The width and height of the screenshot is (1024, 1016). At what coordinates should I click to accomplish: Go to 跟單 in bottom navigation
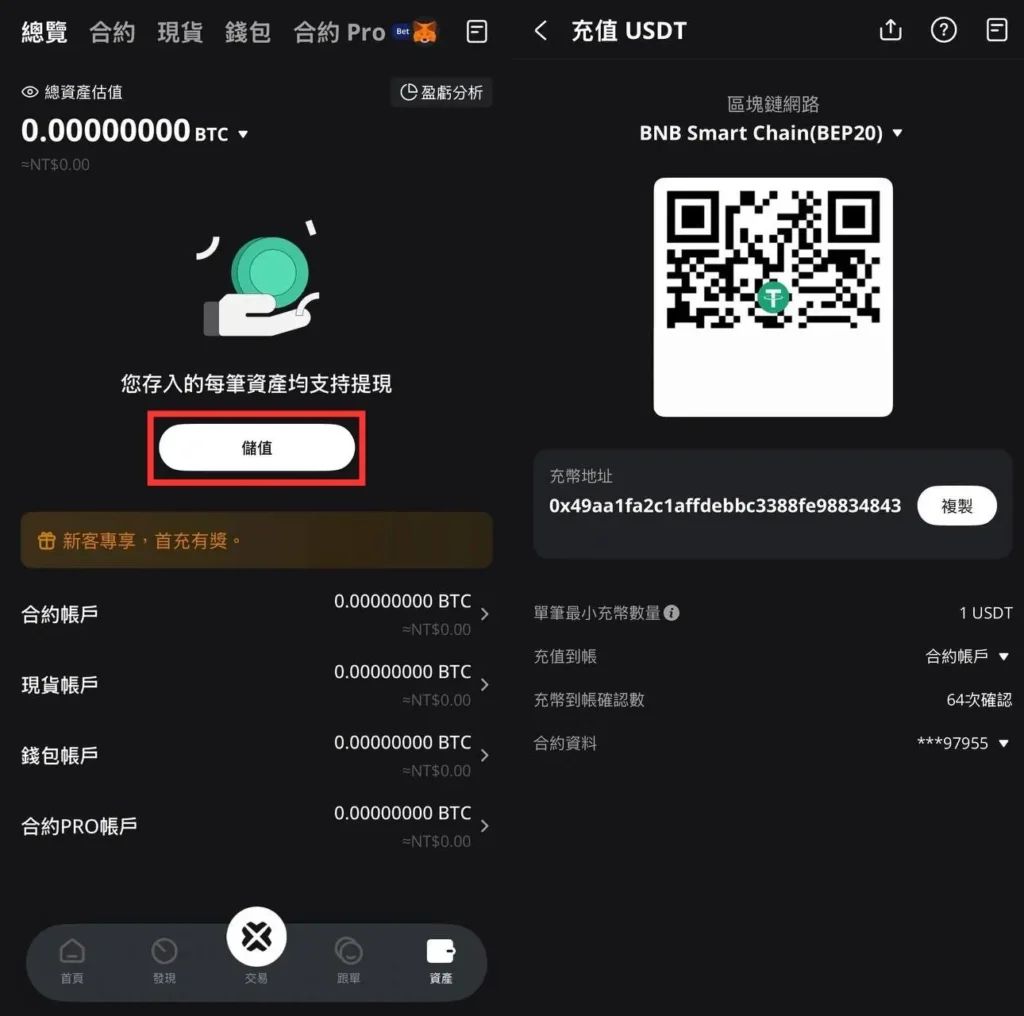click(348, 960)
